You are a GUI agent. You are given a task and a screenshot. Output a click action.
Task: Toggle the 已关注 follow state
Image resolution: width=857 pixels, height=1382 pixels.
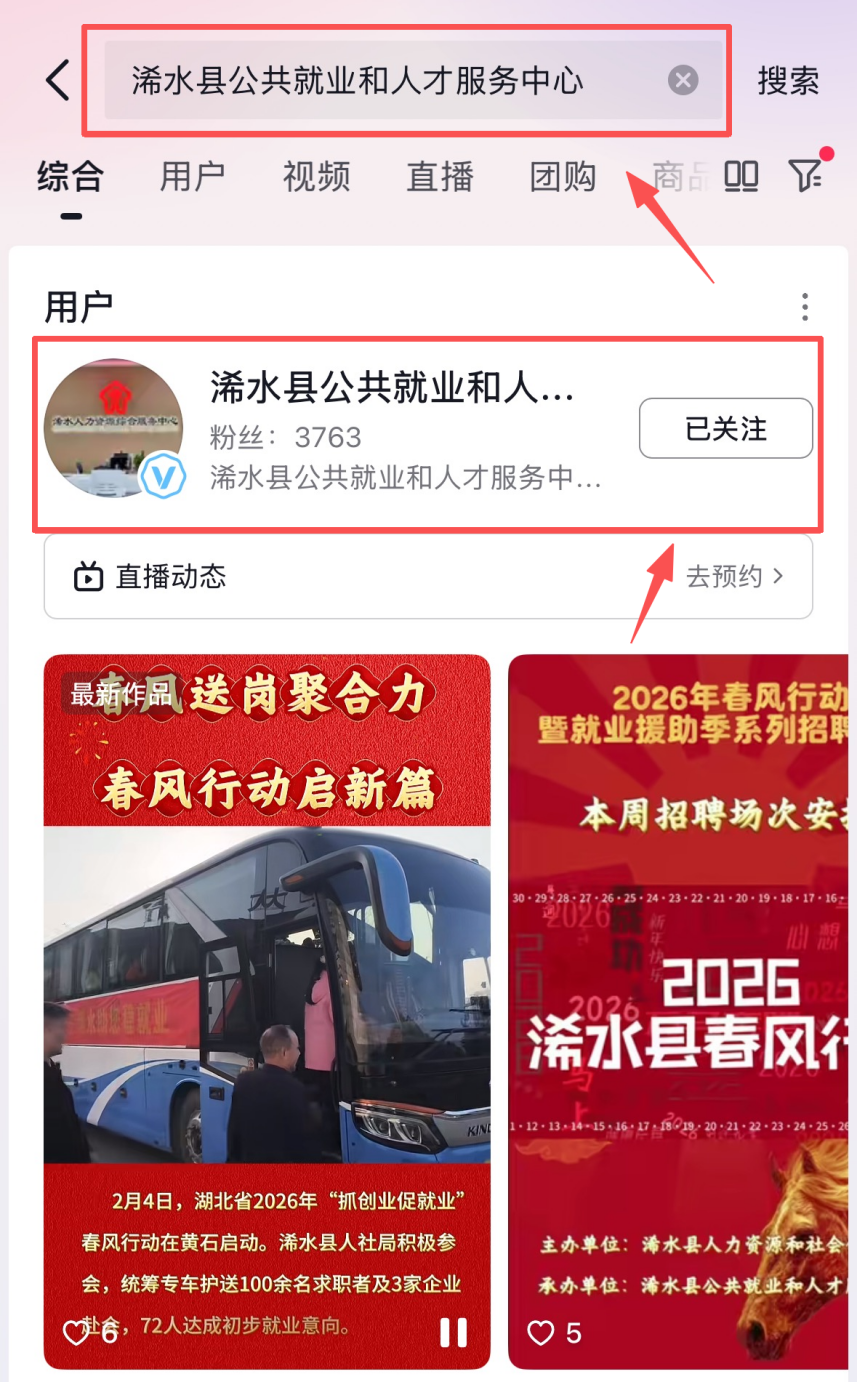725,428
